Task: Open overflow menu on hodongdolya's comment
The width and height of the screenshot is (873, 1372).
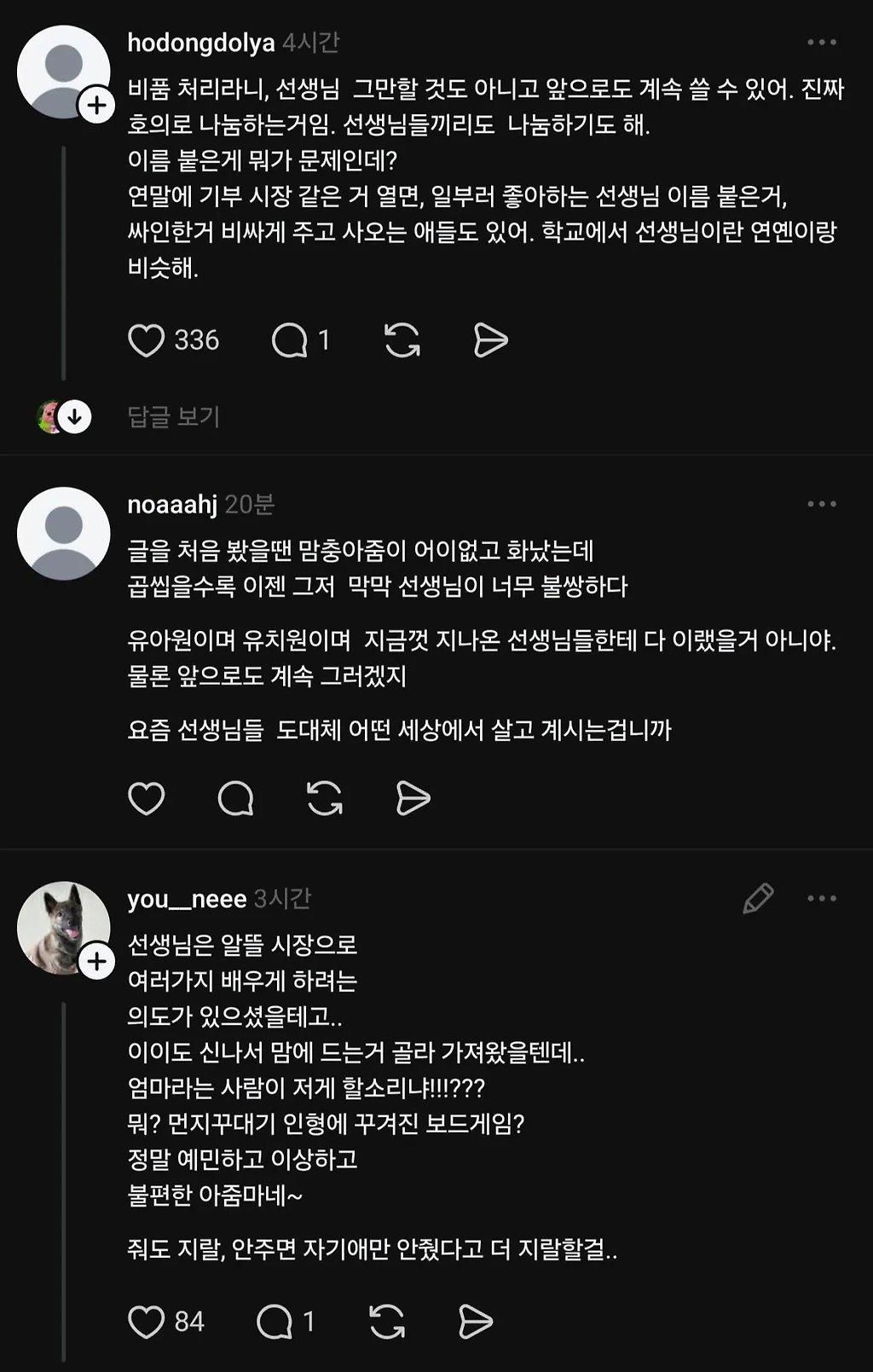Action: click(822, 43)
